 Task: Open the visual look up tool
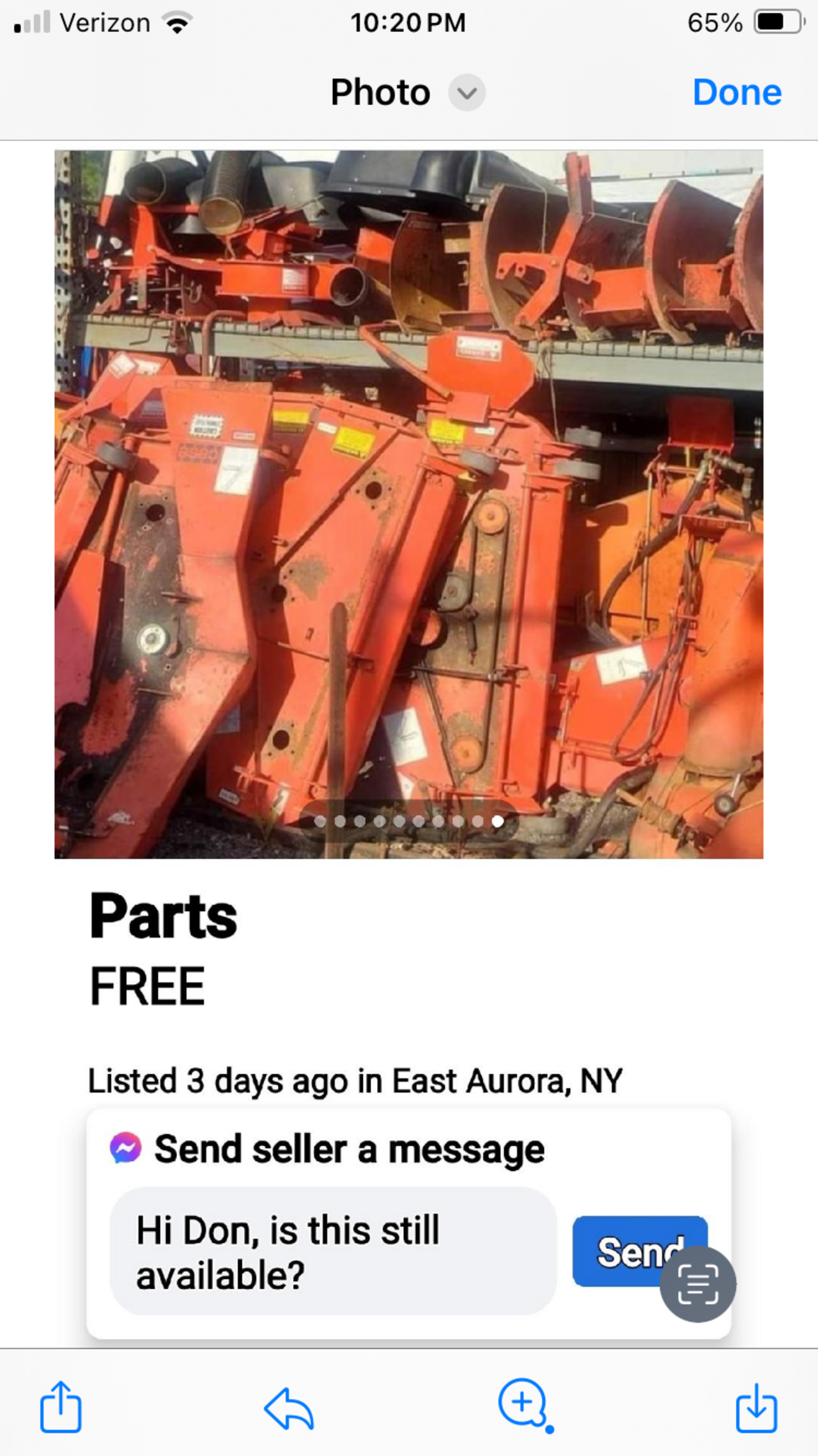524,1404
